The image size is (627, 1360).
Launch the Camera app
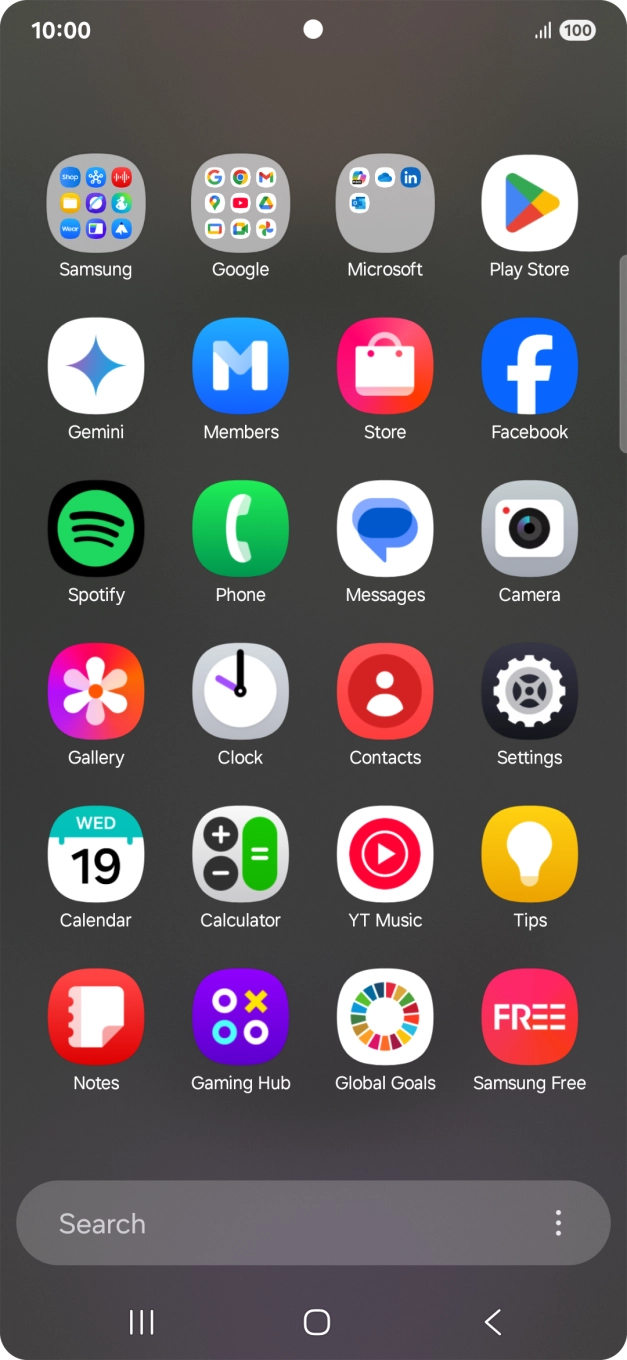pos(529,529)
